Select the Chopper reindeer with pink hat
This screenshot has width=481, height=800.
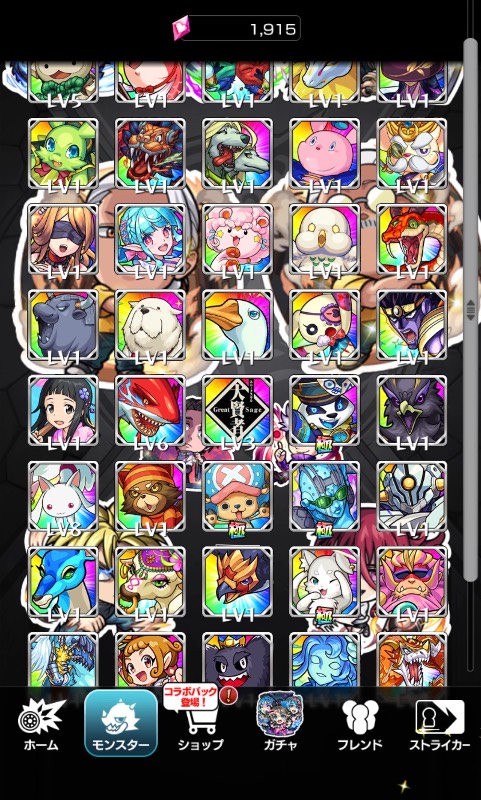pyautogui.click(x=237, y=496)
